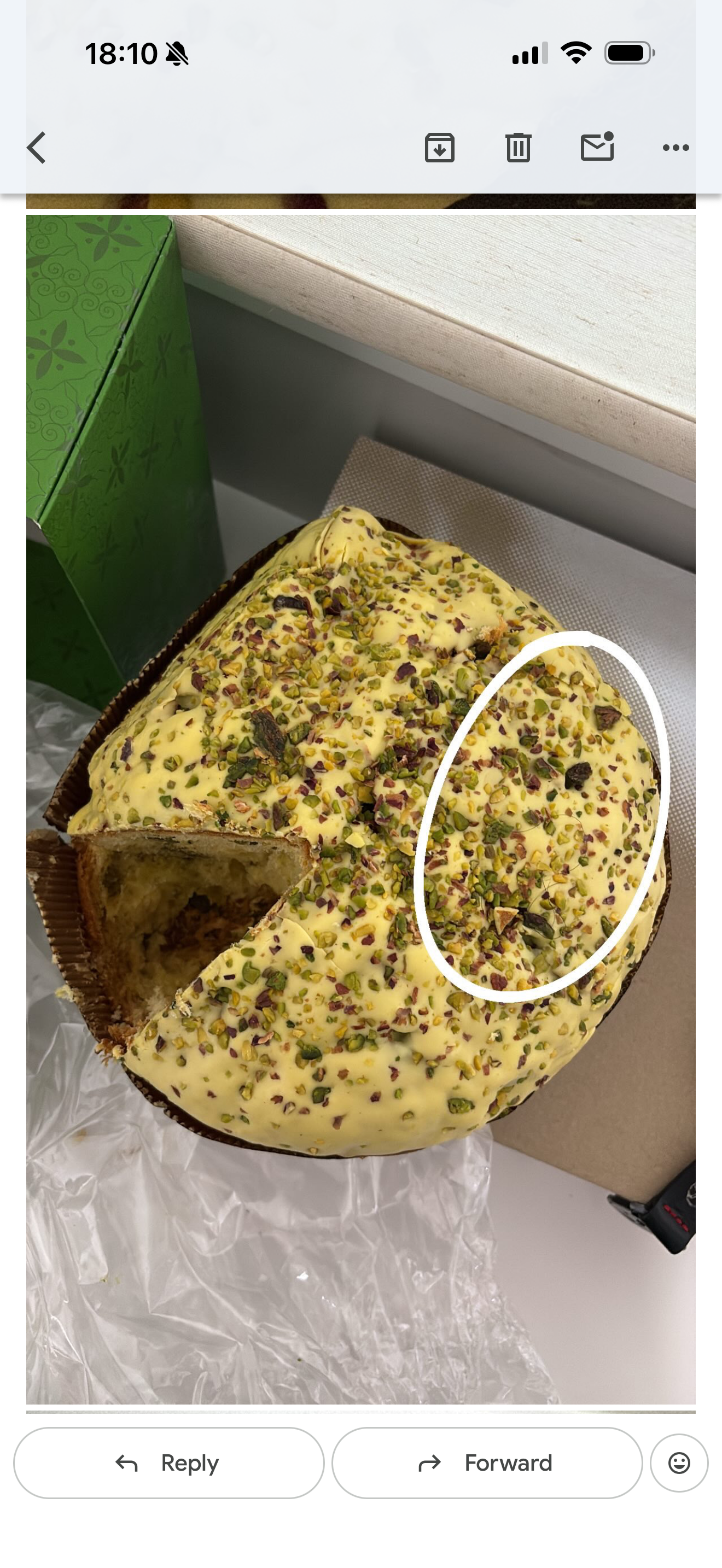Open the panettone photo attachment
The image size is (722, 1568).
point(360,810)
